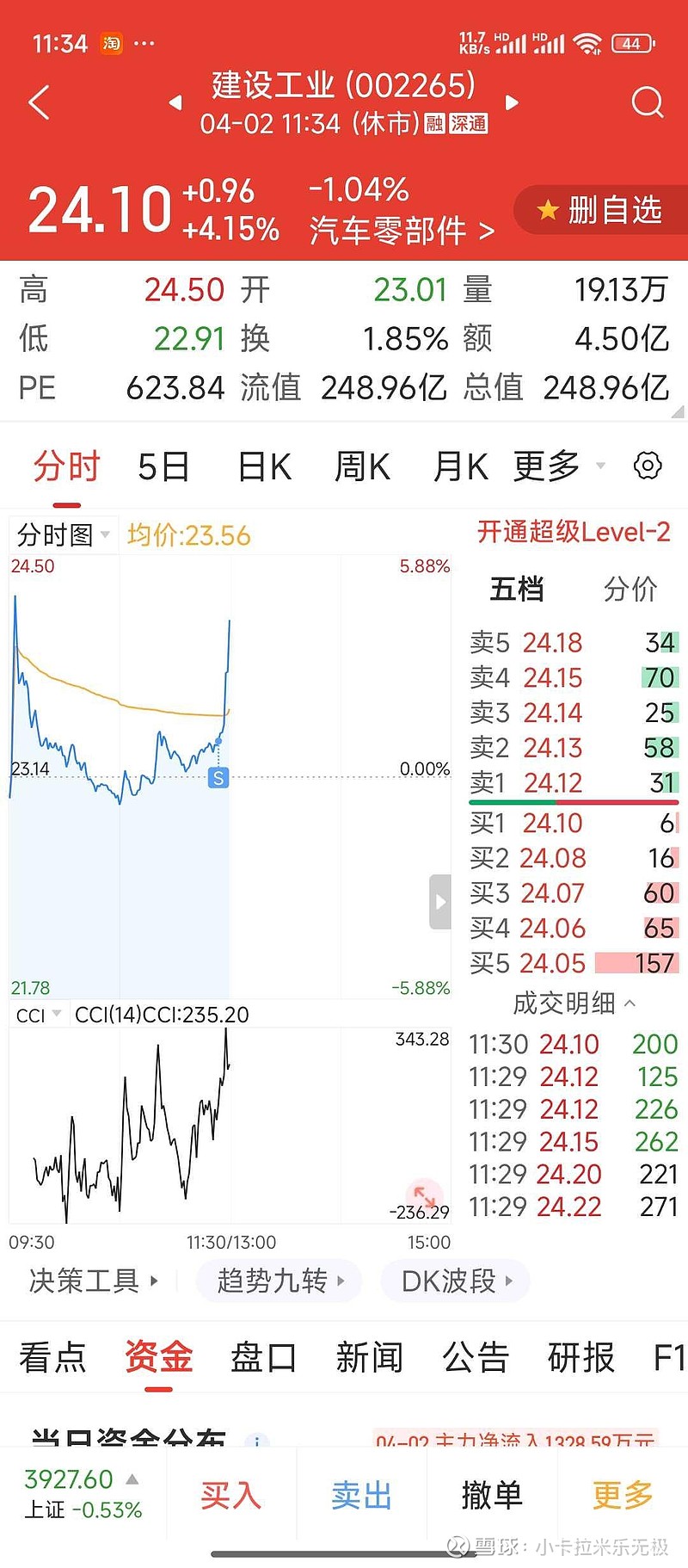The image size is (688, 1568).
Task: Switch to the 5日 chart tab
Action: (163, 467)
